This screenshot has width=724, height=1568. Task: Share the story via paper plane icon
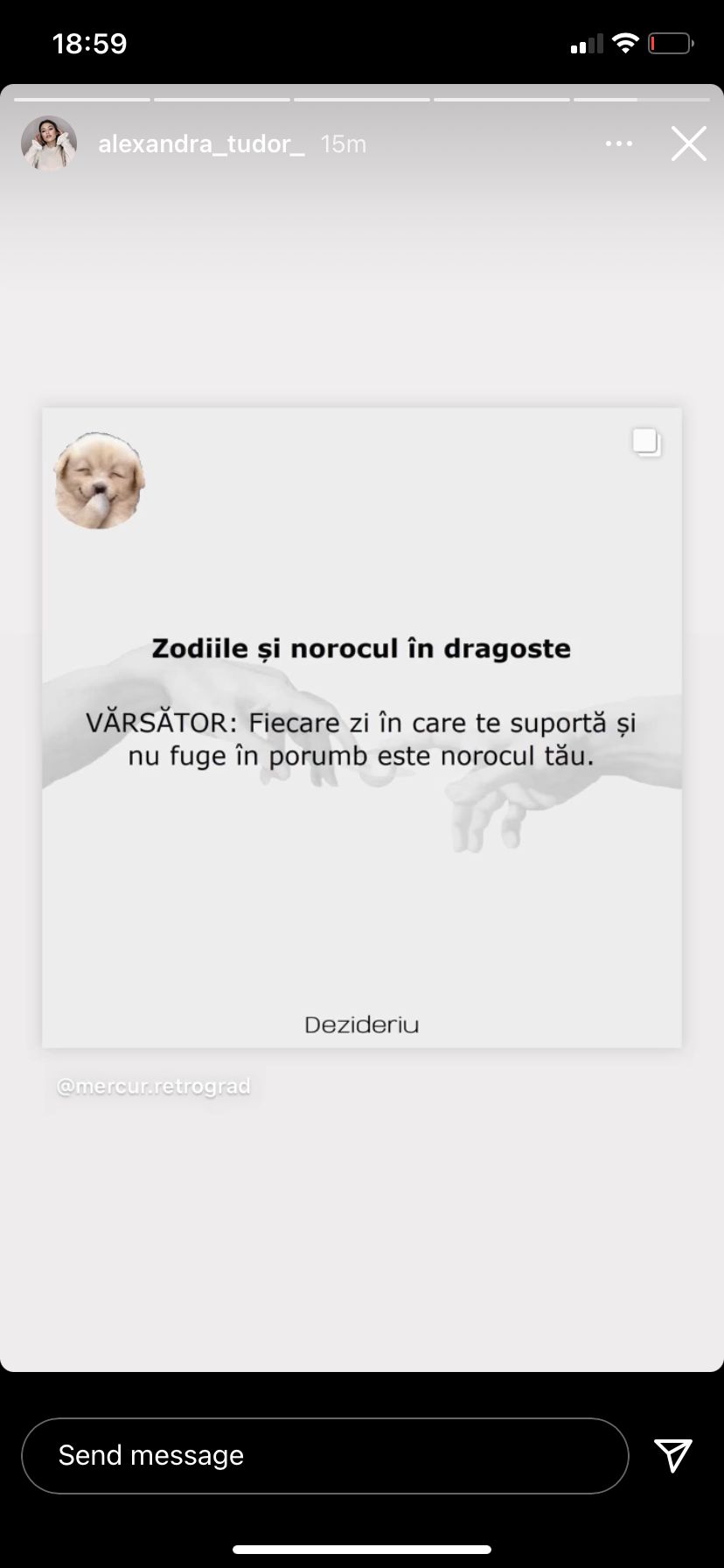pyautogui.click(x=673, y=1455)
